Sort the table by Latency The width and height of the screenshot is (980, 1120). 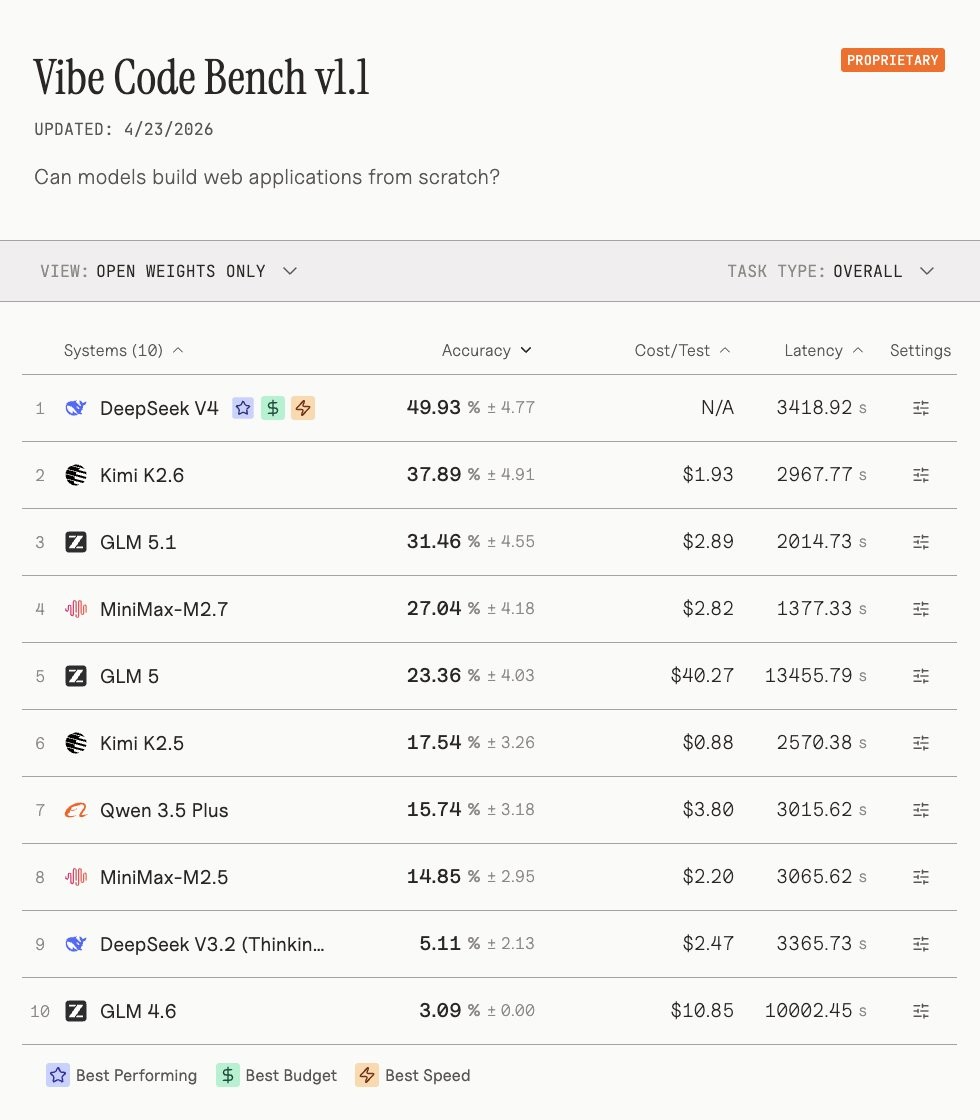tap(824, 351)
